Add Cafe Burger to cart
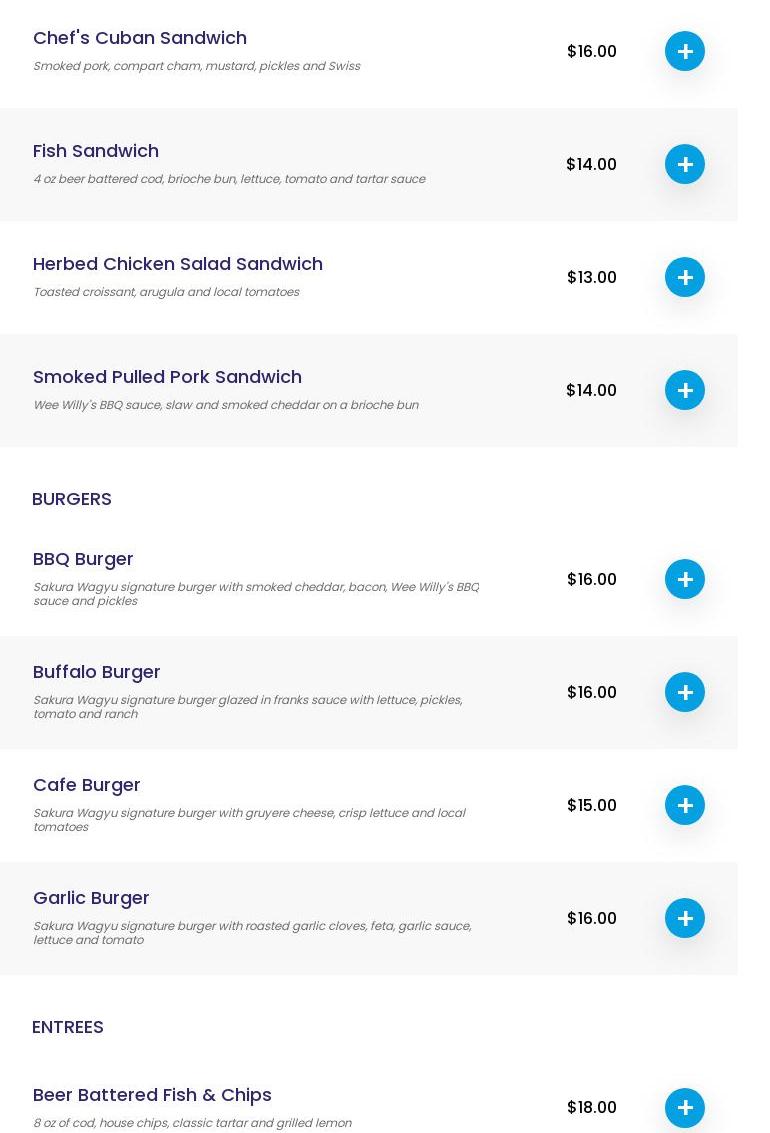Viewport: 770px width, 1133px height. [x=685, y=805]
